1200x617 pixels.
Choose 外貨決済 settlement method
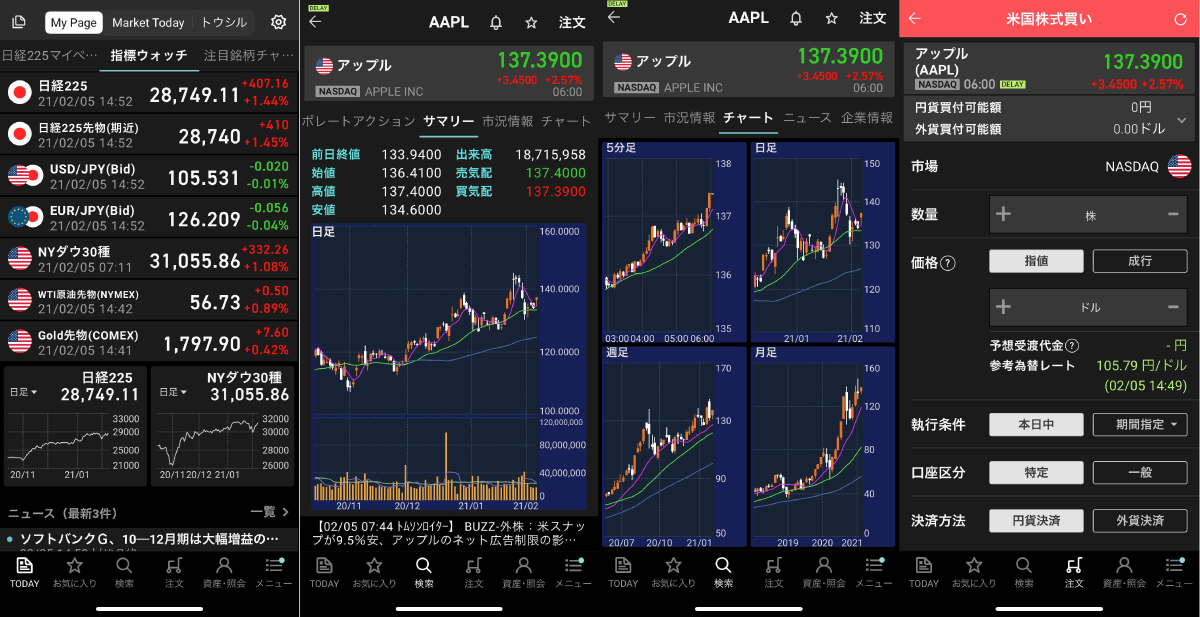[x=1139, y=520]
